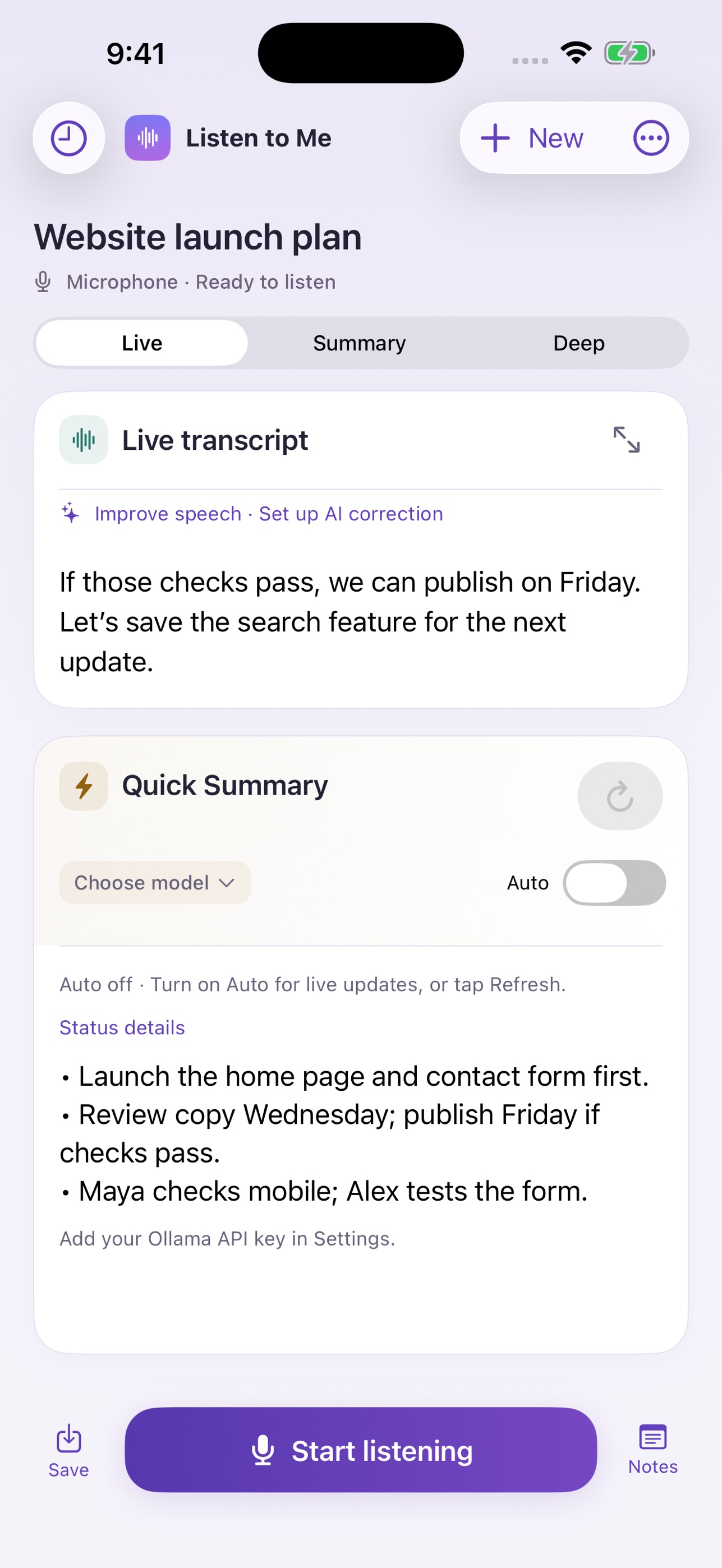The width and height of the screenshot is (722, 1568).
Task: Open the Choose model dropdown
Action: pos(155,883)
